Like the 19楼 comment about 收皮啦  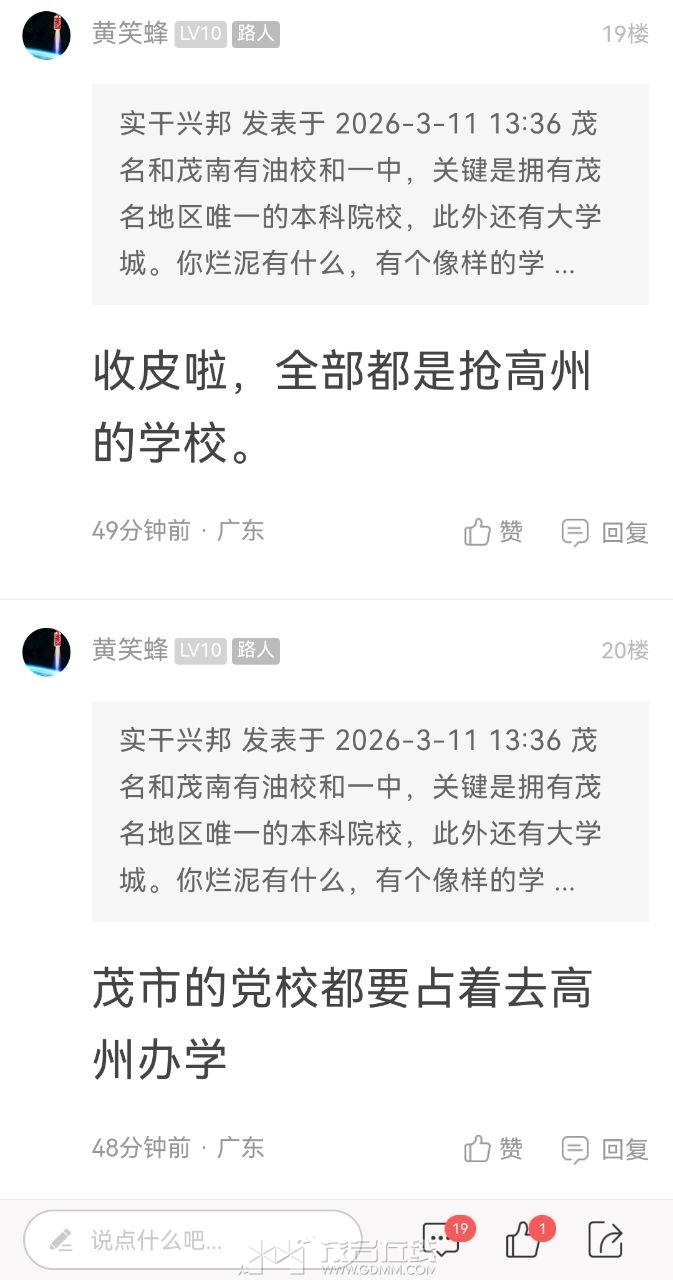tap(493, 532)
